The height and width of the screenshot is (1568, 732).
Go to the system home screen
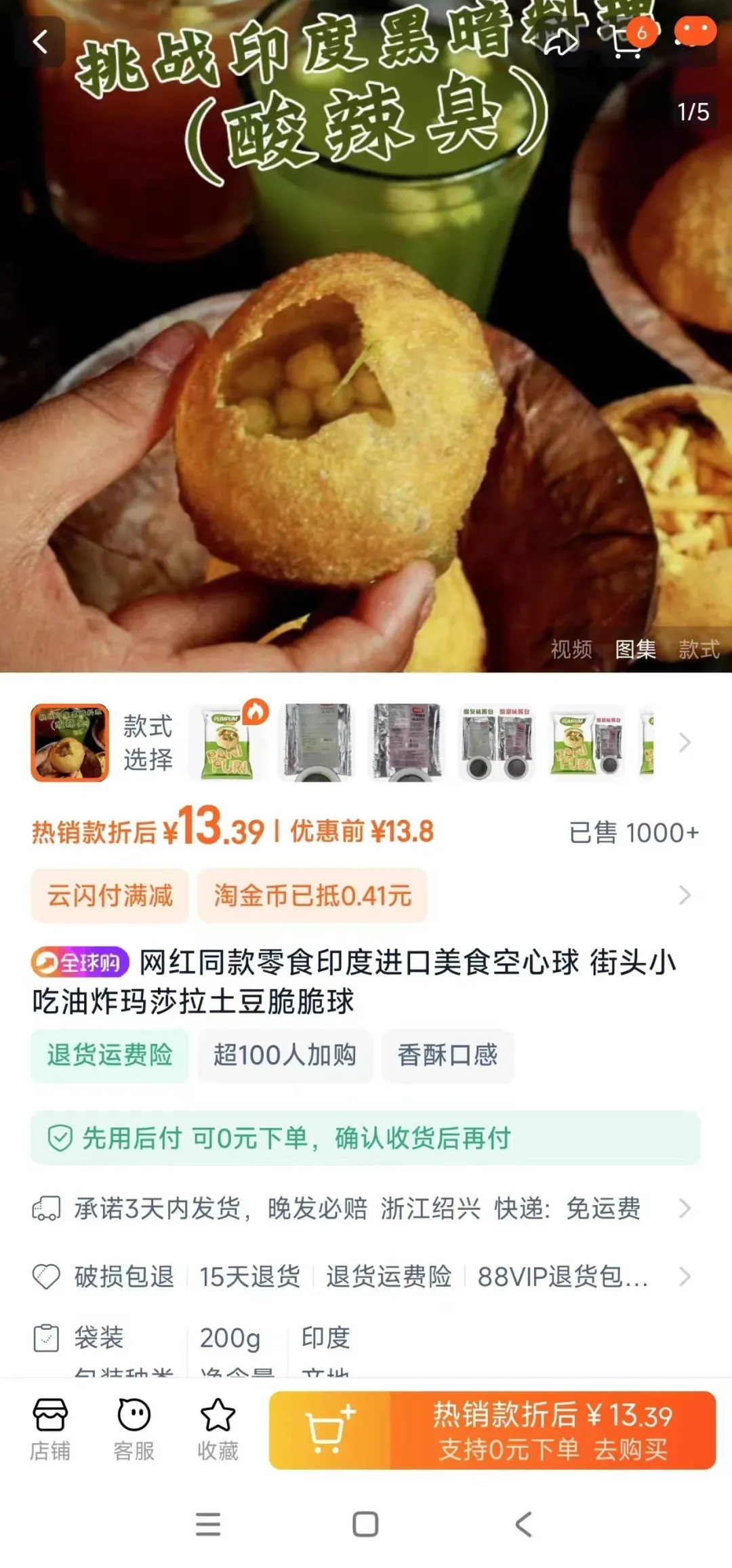(365, 1525)
